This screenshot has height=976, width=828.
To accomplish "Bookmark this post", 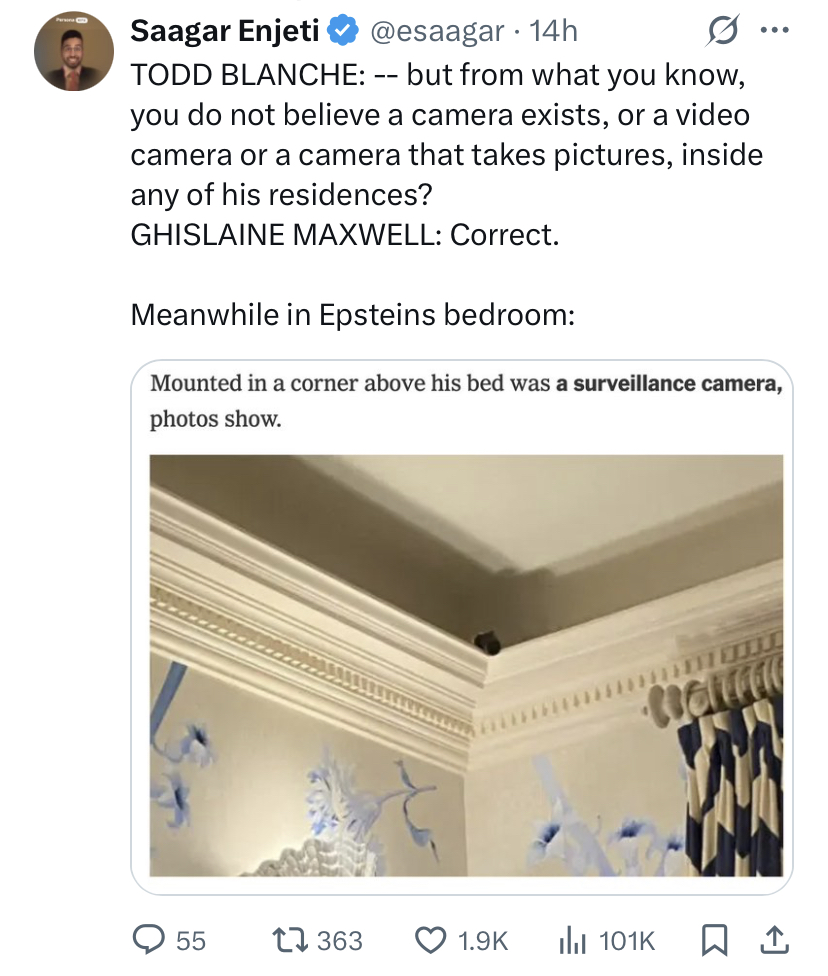I will 712,940.
